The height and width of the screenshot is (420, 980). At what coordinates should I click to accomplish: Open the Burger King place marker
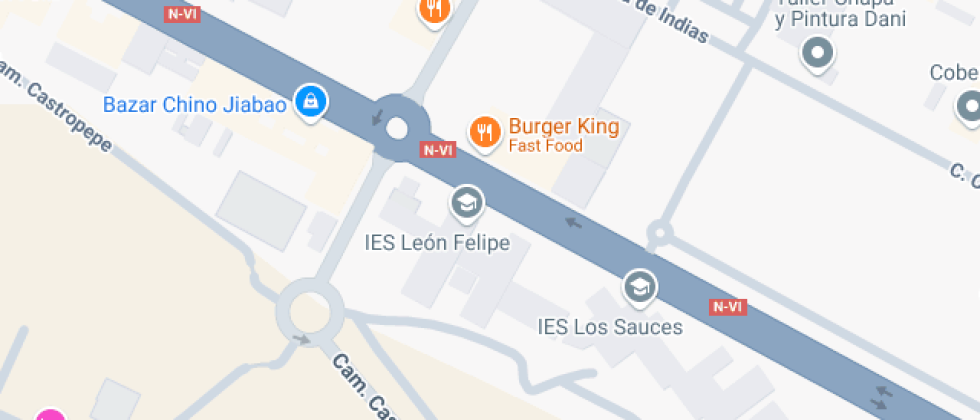pos(485,133)
